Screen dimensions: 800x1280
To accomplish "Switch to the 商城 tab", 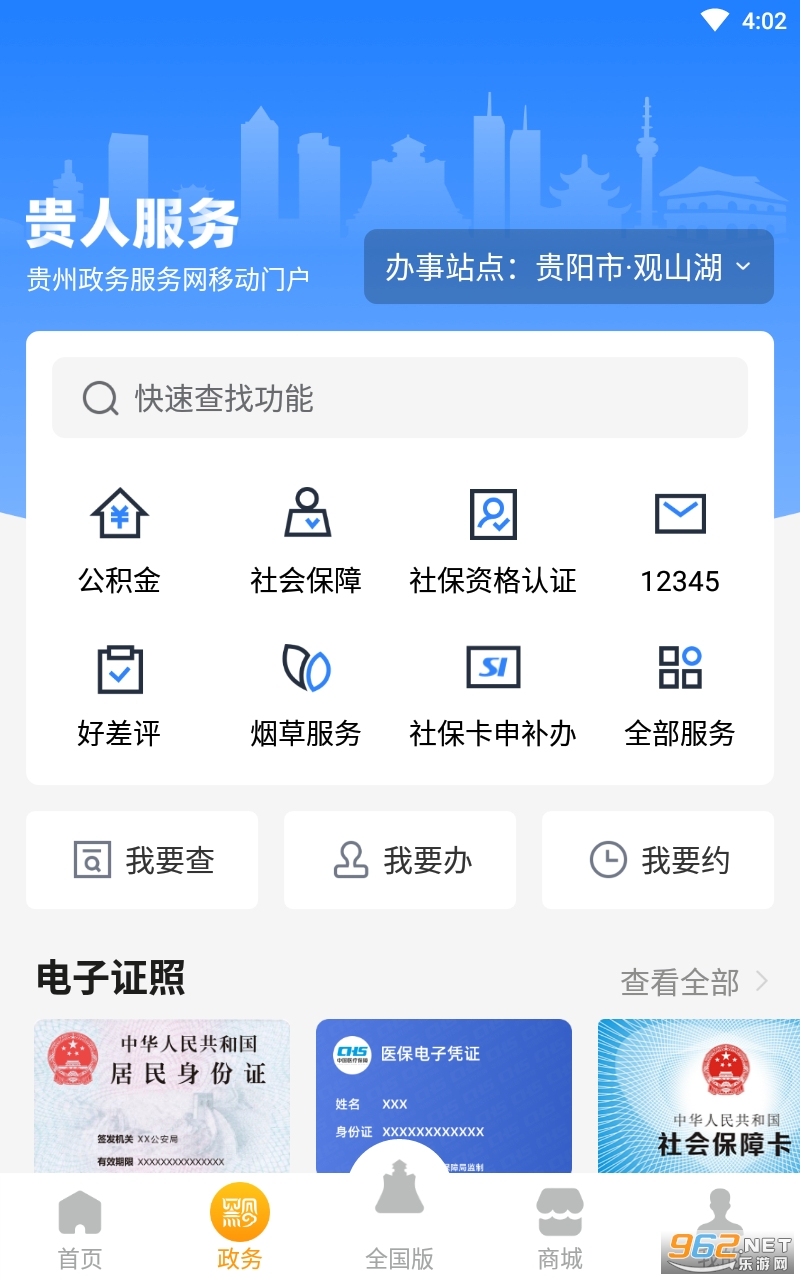I will coord(560,1229).
